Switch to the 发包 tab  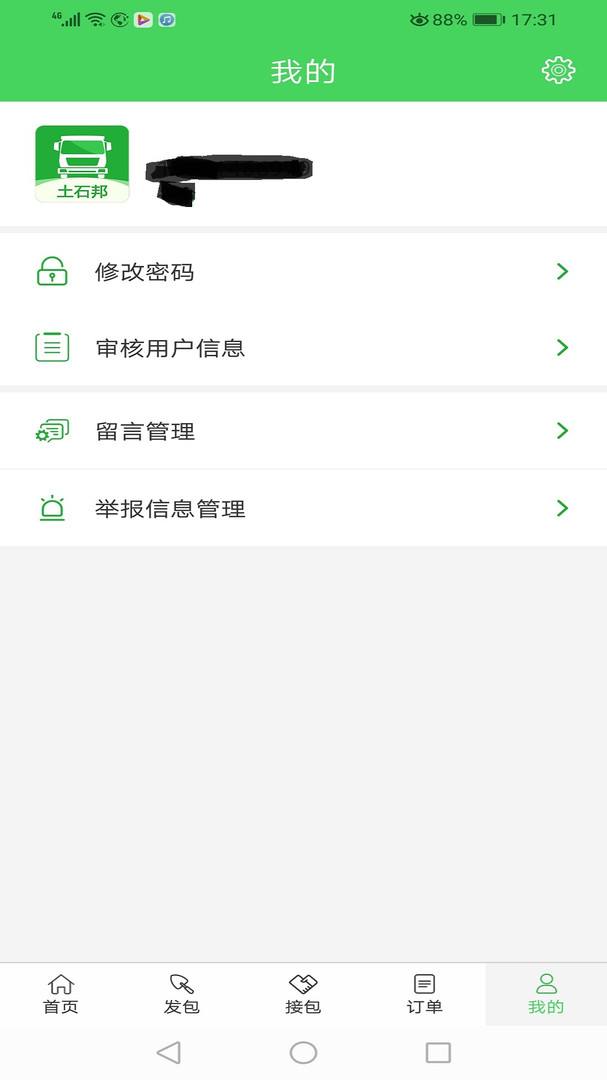(182, 994)
